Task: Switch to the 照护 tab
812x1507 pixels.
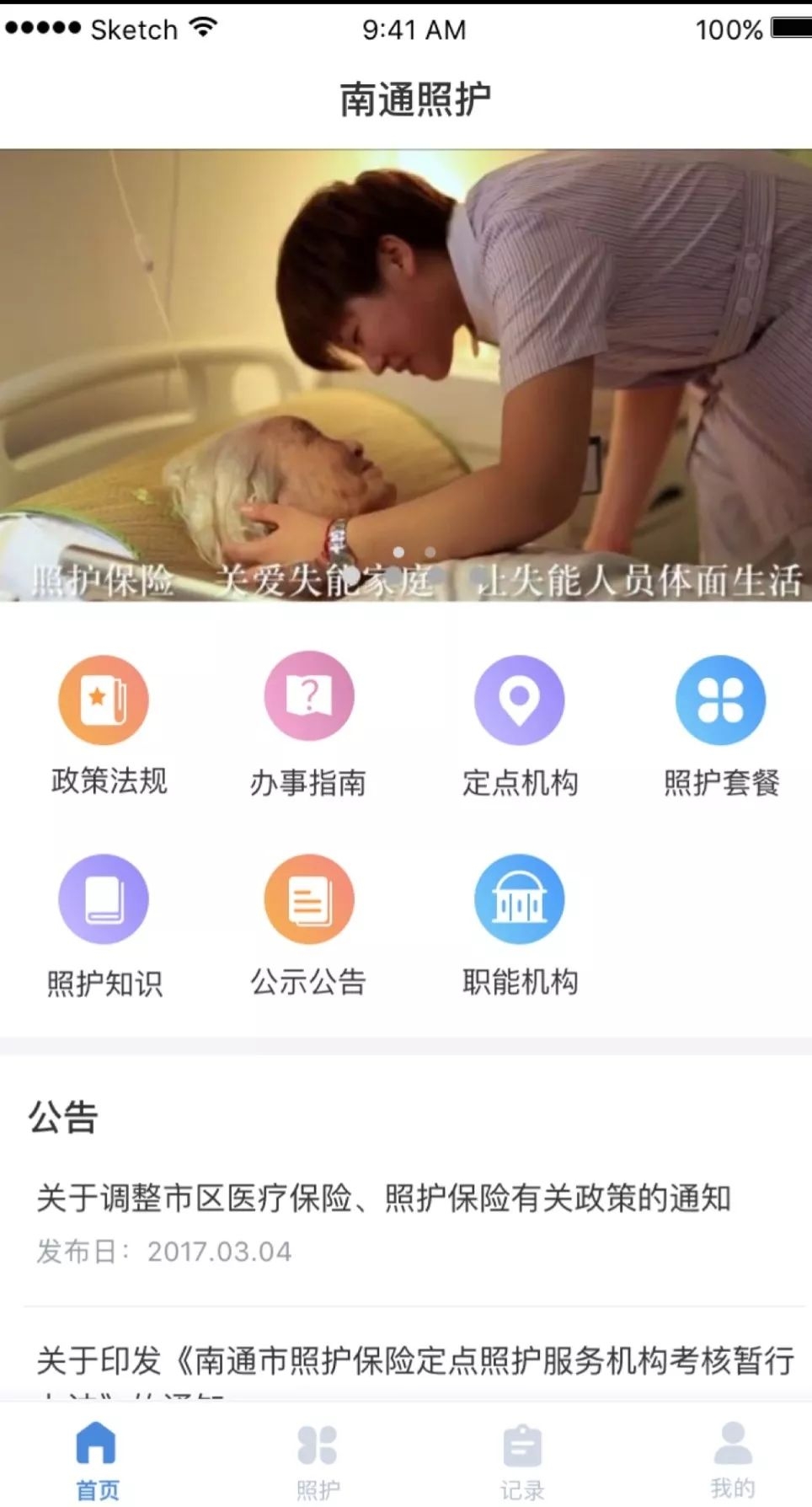Action: [x=318, y=1460]
